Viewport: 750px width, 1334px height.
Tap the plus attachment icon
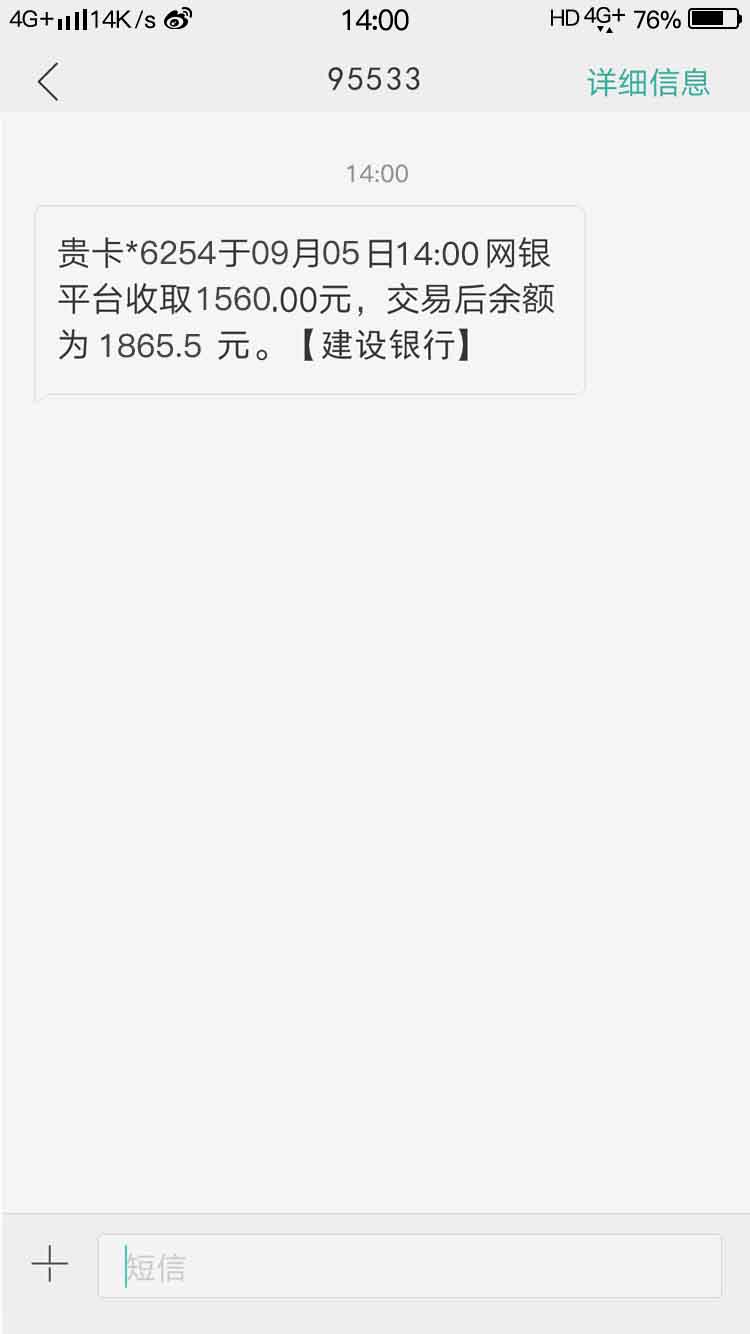49,1265
